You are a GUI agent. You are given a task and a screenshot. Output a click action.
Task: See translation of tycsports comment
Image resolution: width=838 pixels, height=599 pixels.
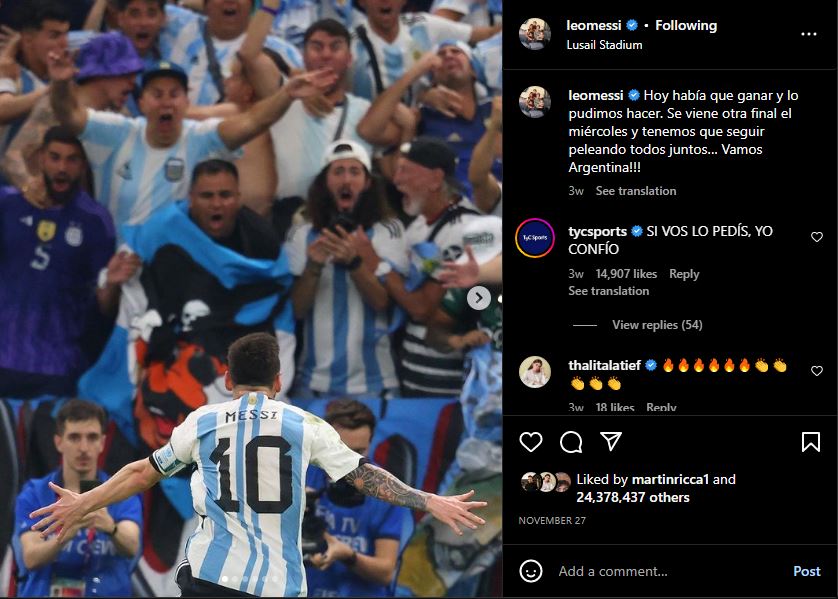pyautogui.click(x=608, y=291)
